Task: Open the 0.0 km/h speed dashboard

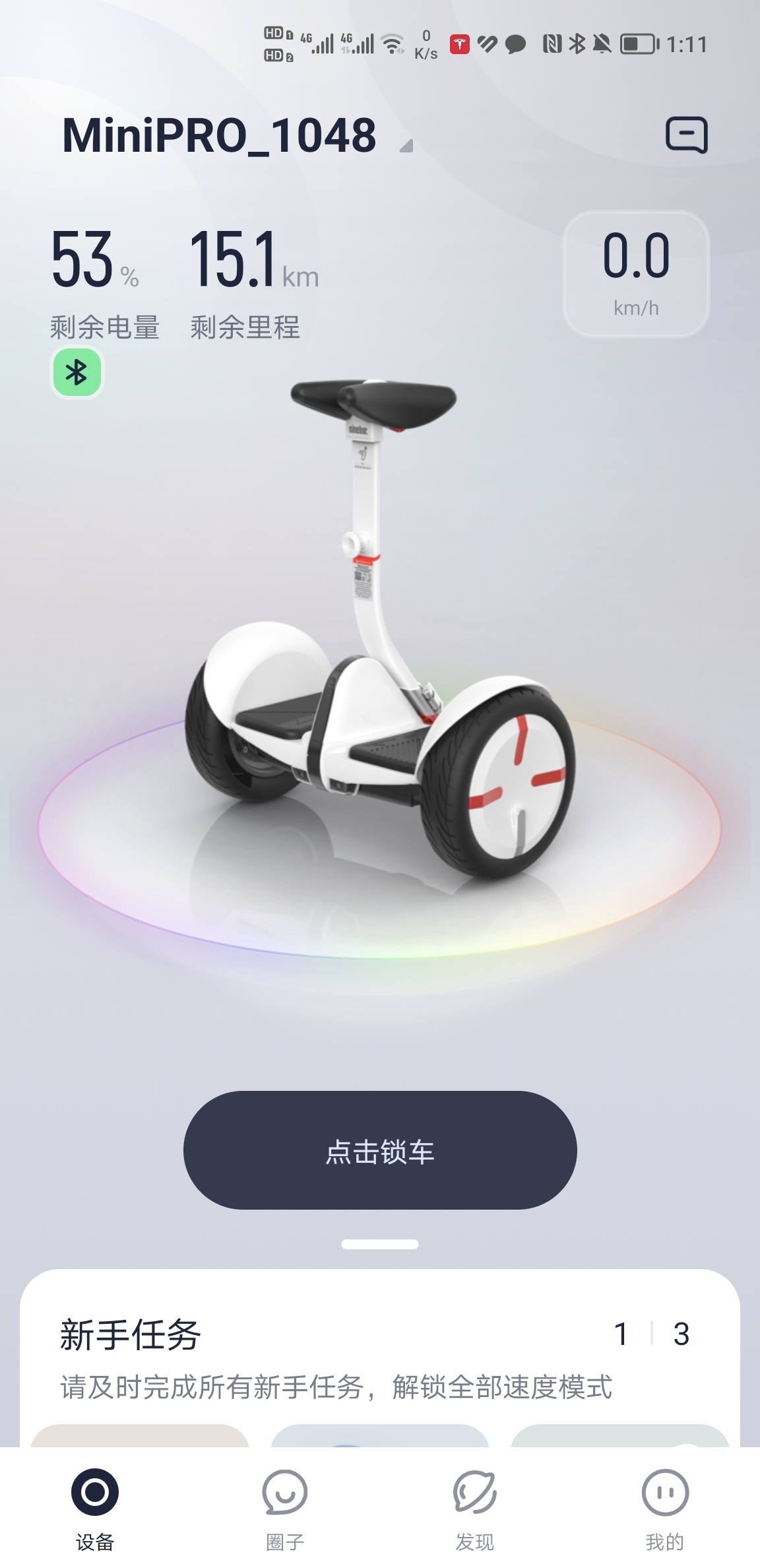Action: point(636,274)
